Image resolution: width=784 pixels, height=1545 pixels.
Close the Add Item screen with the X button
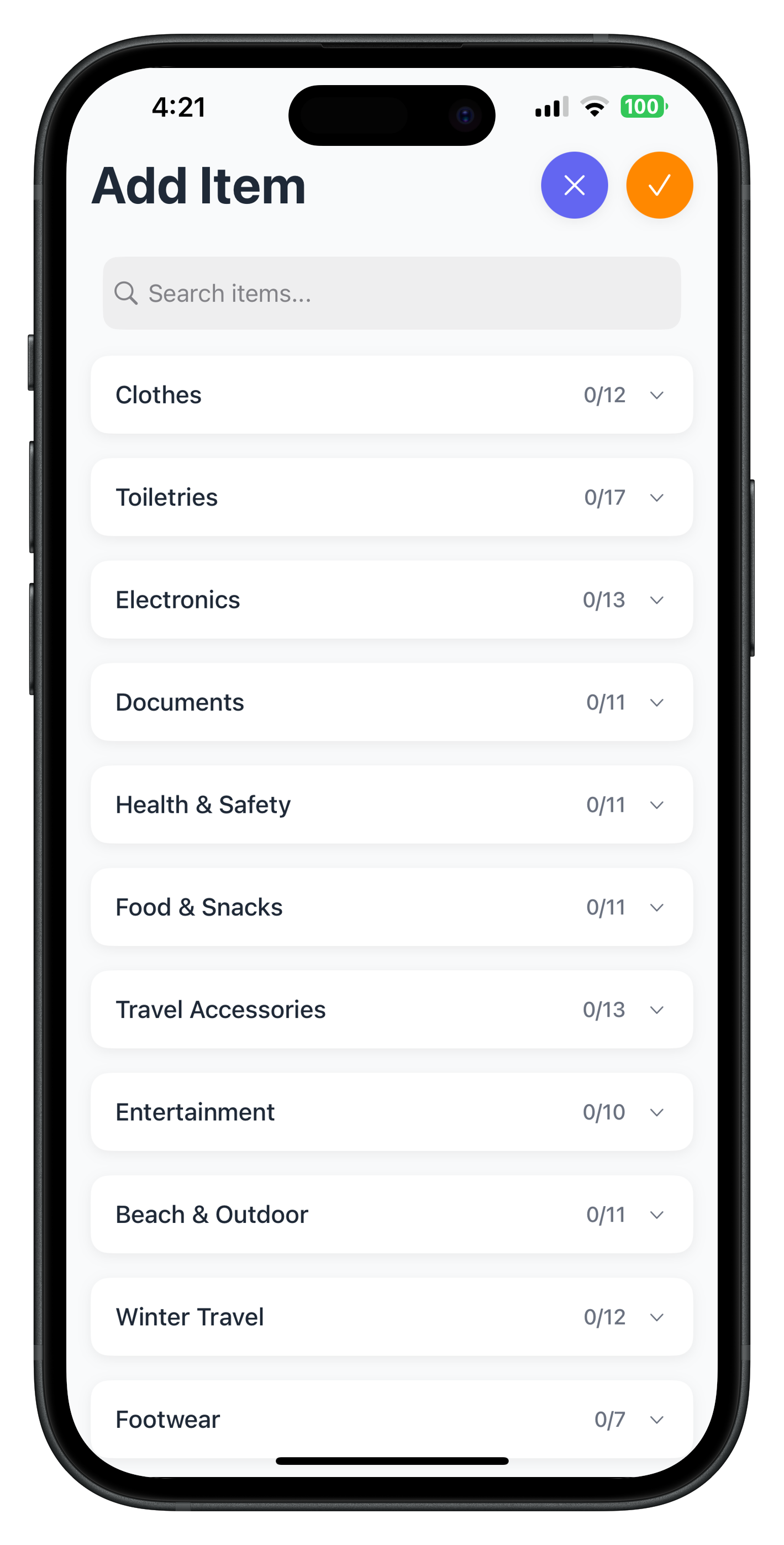[574, 185]
